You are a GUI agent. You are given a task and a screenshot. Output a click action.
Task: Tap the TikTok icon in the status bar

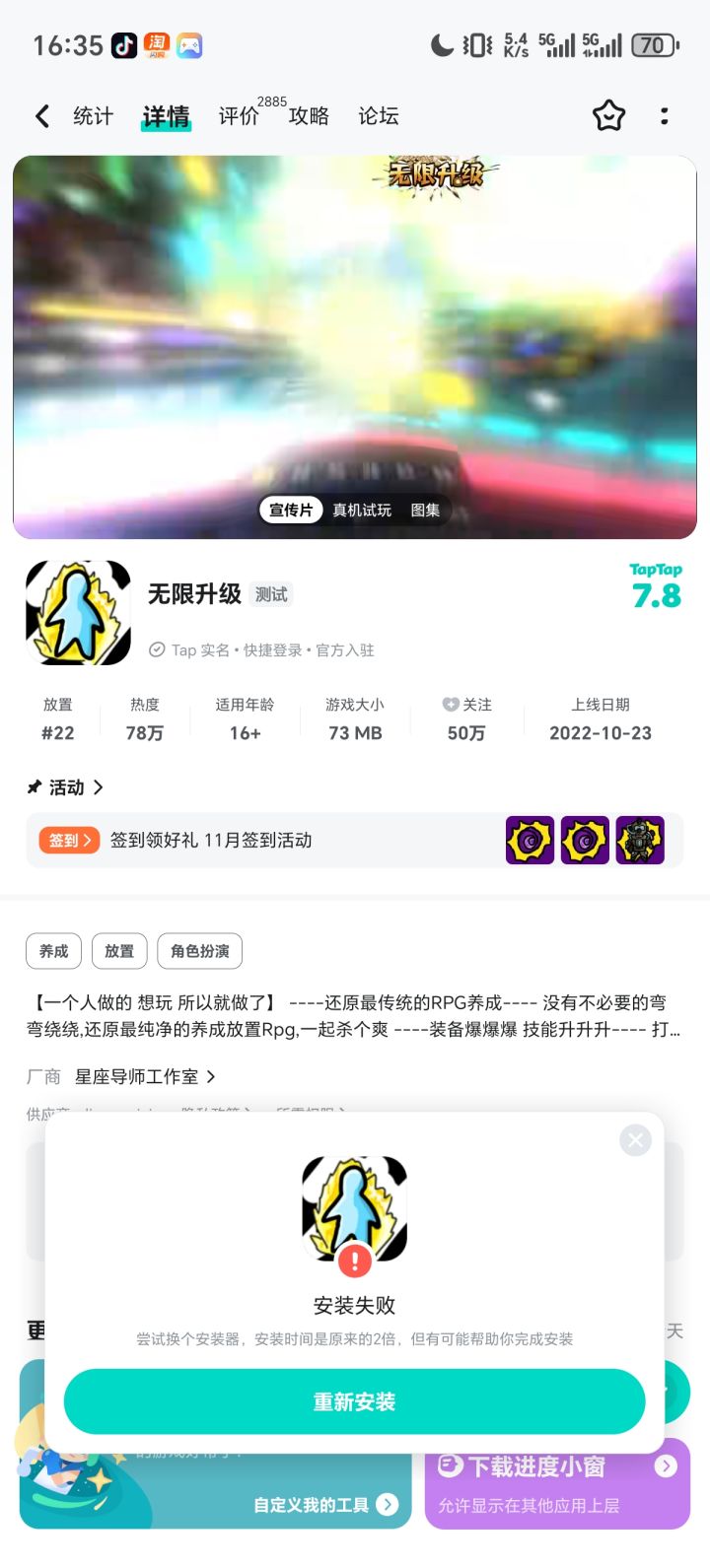point(124,45)
